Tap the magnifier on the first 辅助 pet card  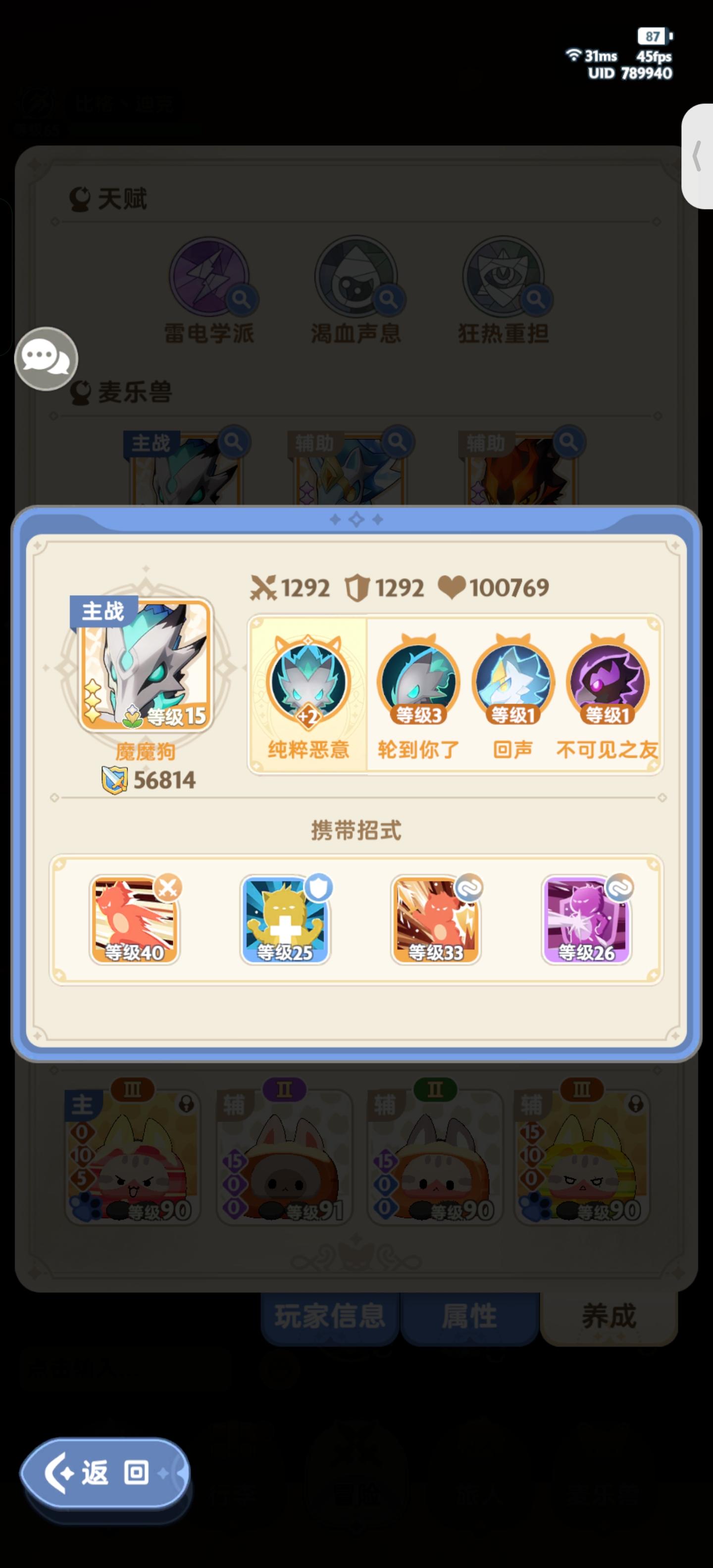[x=398, y=442]
